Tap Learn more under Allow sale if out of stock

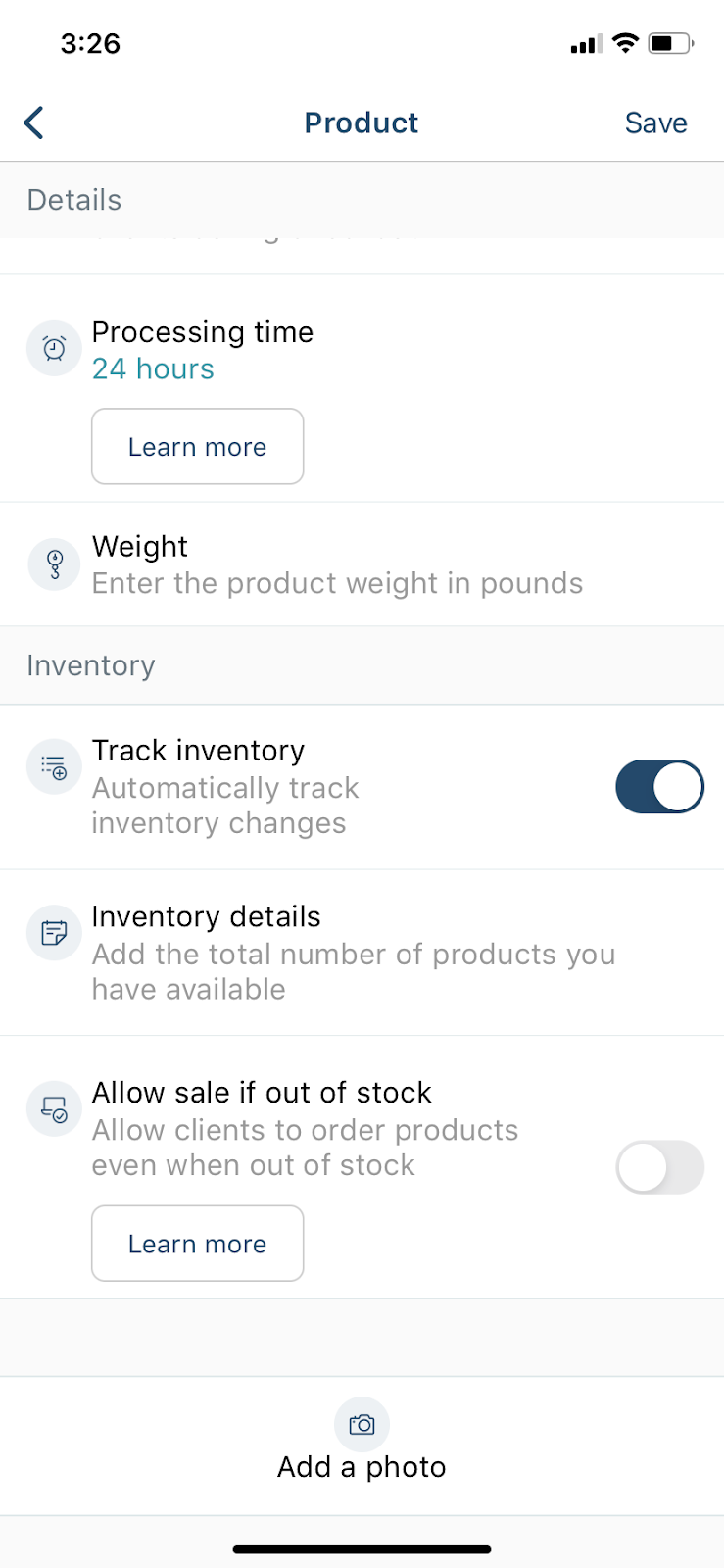point(198,1244)
